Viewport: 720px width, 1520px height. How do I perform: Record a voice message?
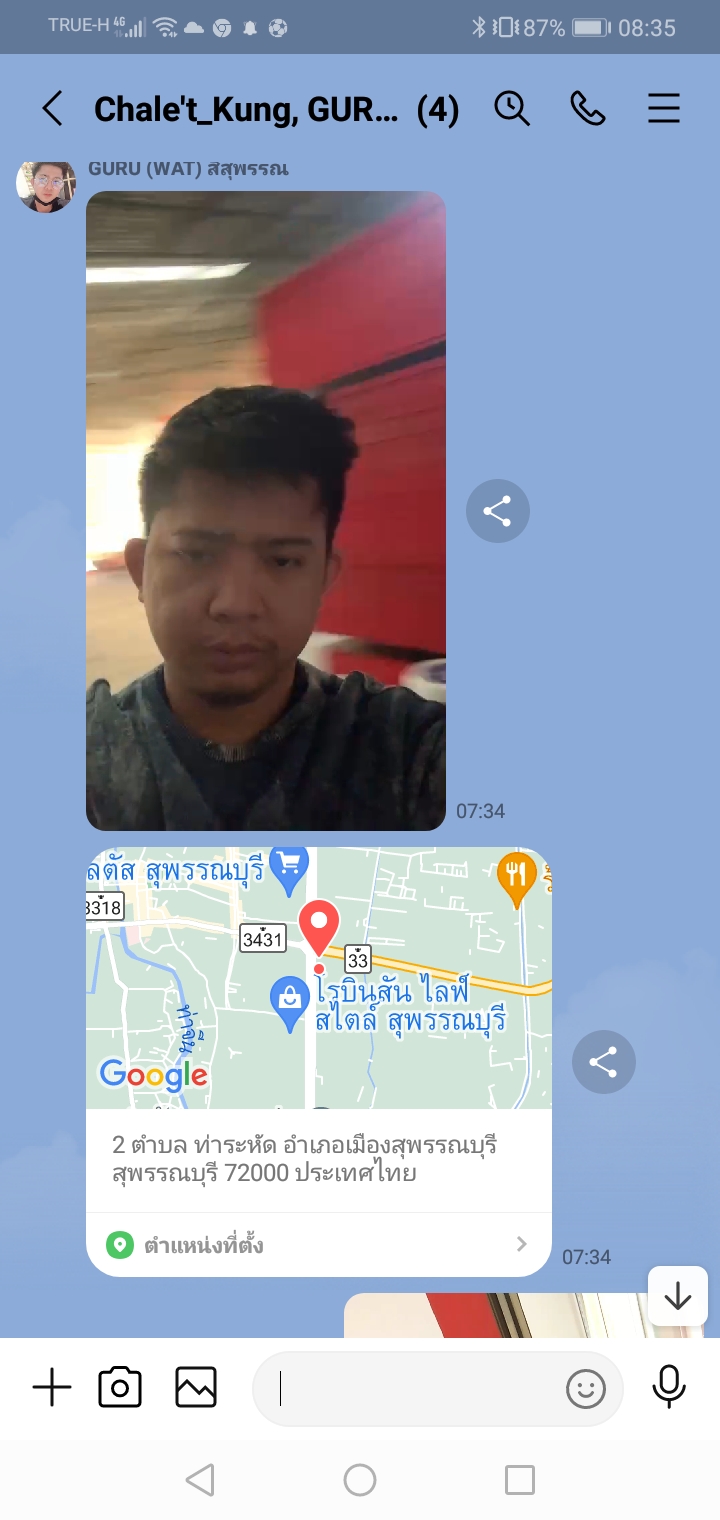pyautogui.click(x=669, y=1388)
